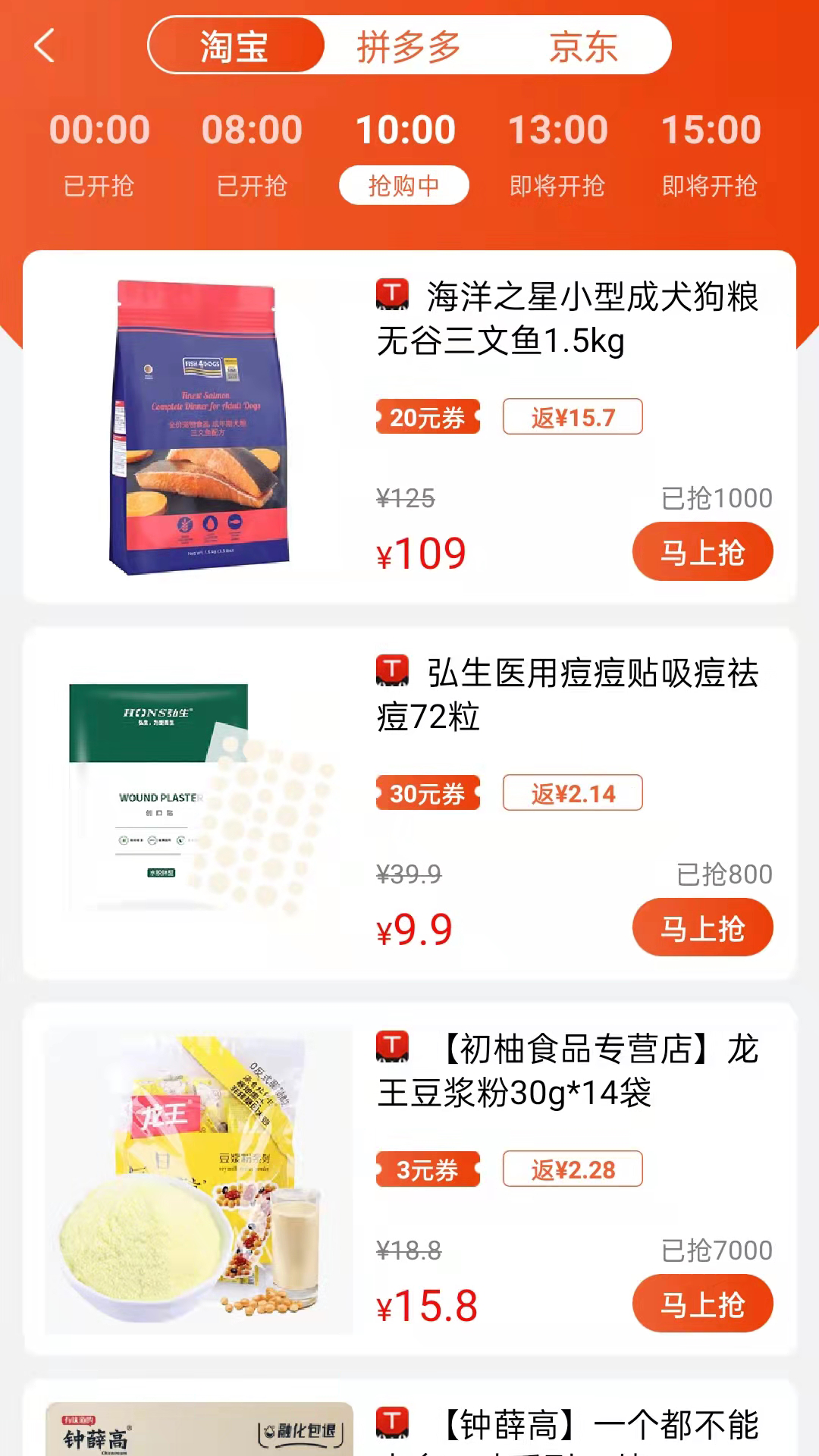Switch to the 京东 tab

pos(583,47)
